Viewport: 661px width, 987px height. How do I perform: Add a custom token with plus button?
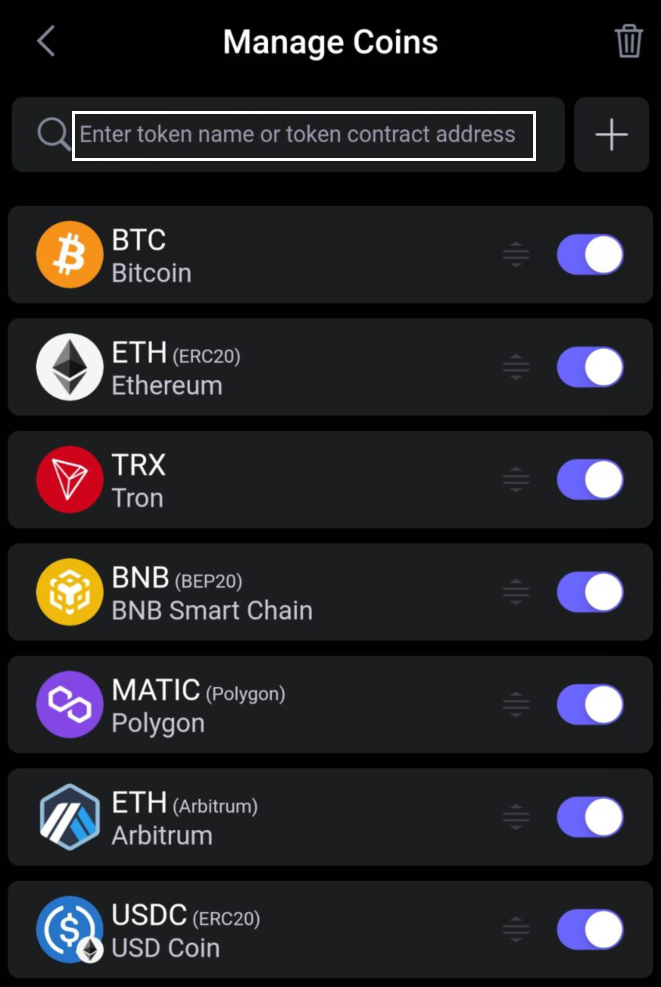pyautogui.click(x=611, y=135)
